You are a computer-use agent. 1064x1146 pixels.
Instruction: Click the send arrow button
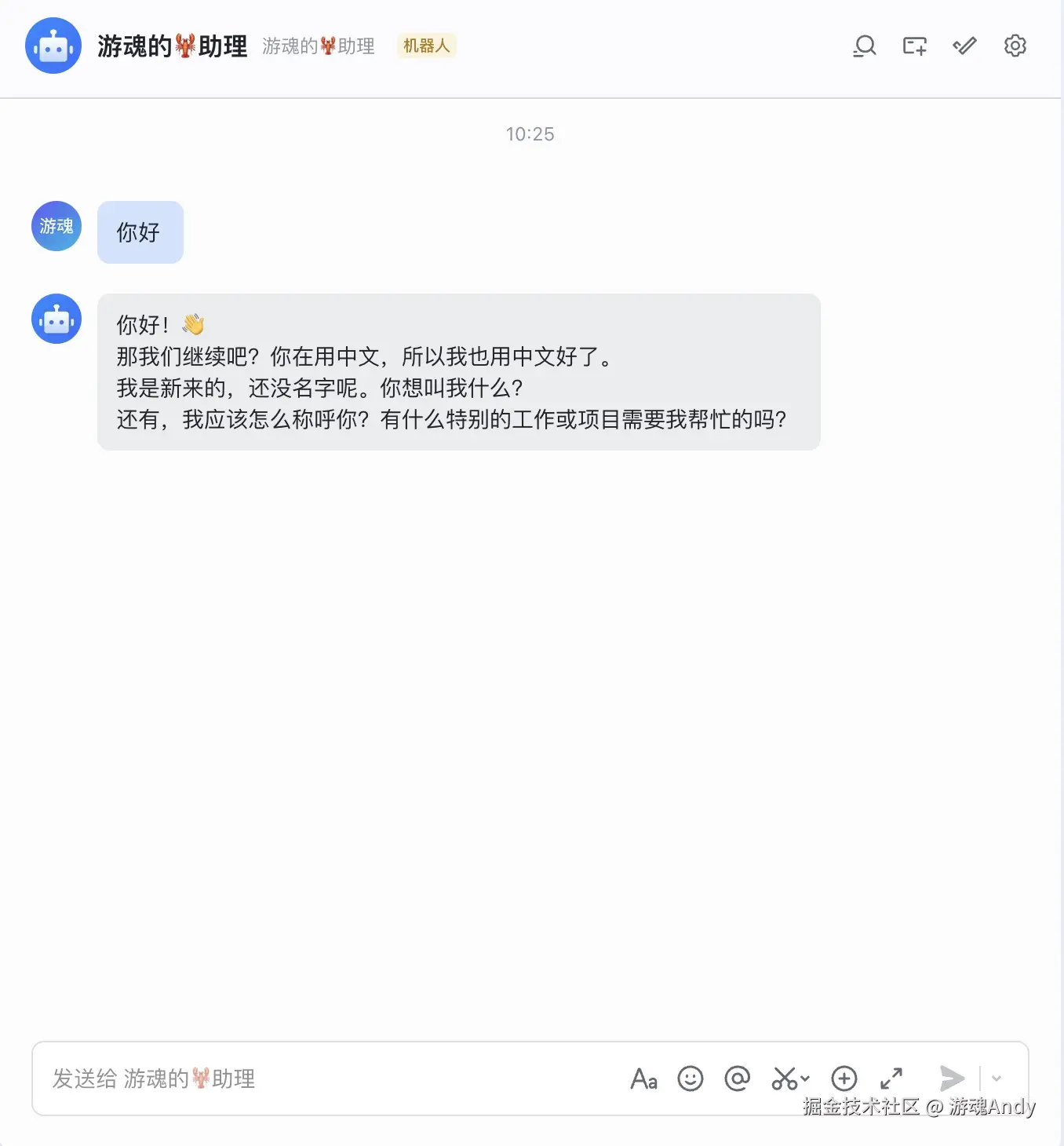pyautogui.click(x=952, y=1078)
